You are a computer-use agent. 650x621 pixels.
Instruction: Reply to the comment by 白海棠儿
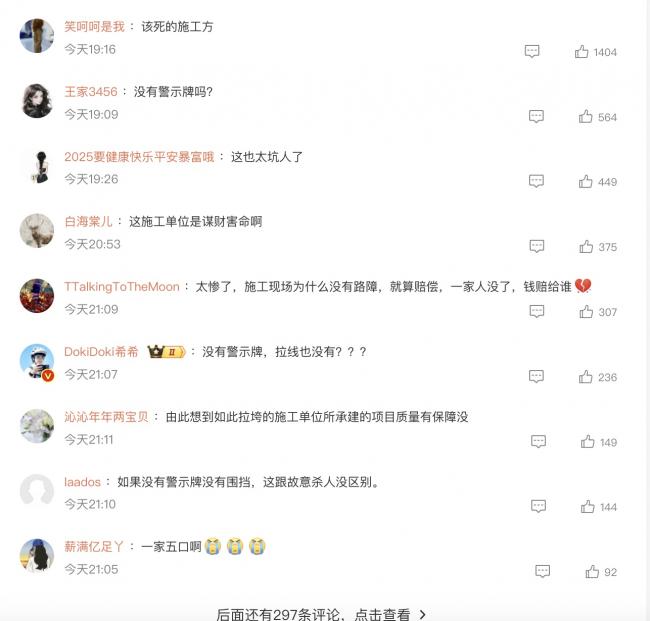click(x=536, y=247)
